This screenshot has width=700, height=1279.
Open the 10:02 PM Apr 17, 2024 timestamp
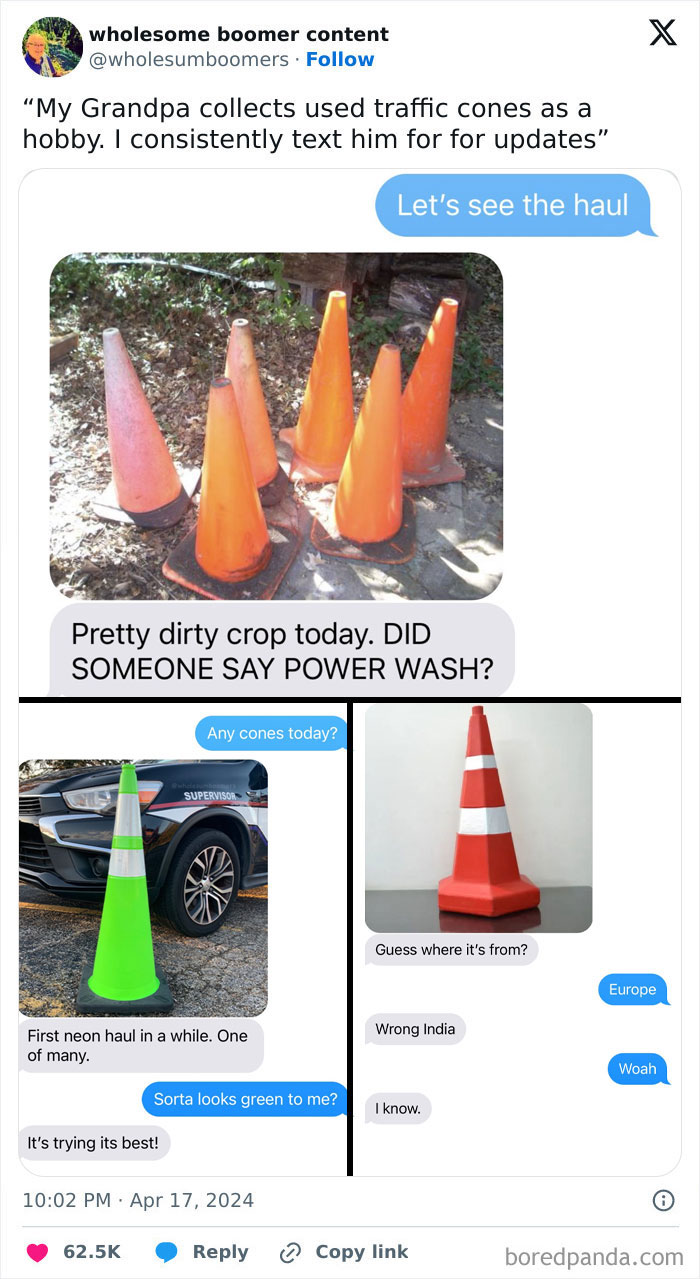138,1200
